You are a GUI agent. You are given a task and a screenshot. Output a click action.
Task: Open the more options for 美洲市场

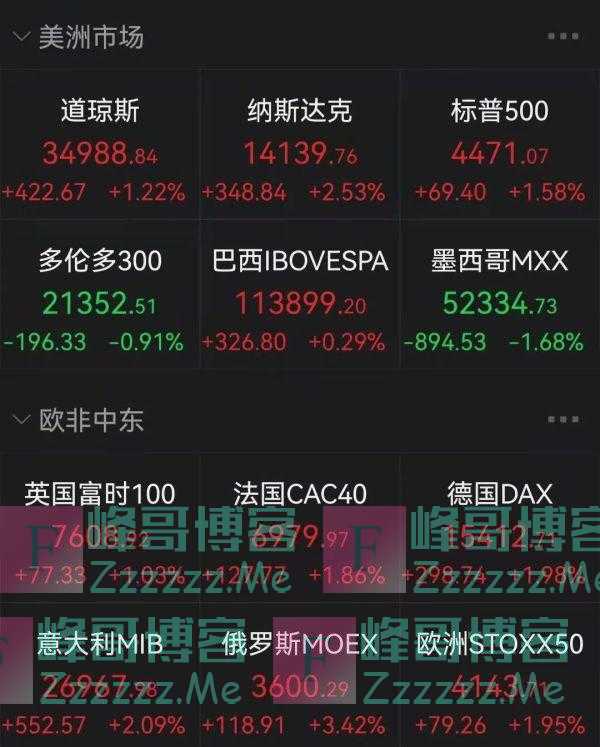[x=563, y=37]
